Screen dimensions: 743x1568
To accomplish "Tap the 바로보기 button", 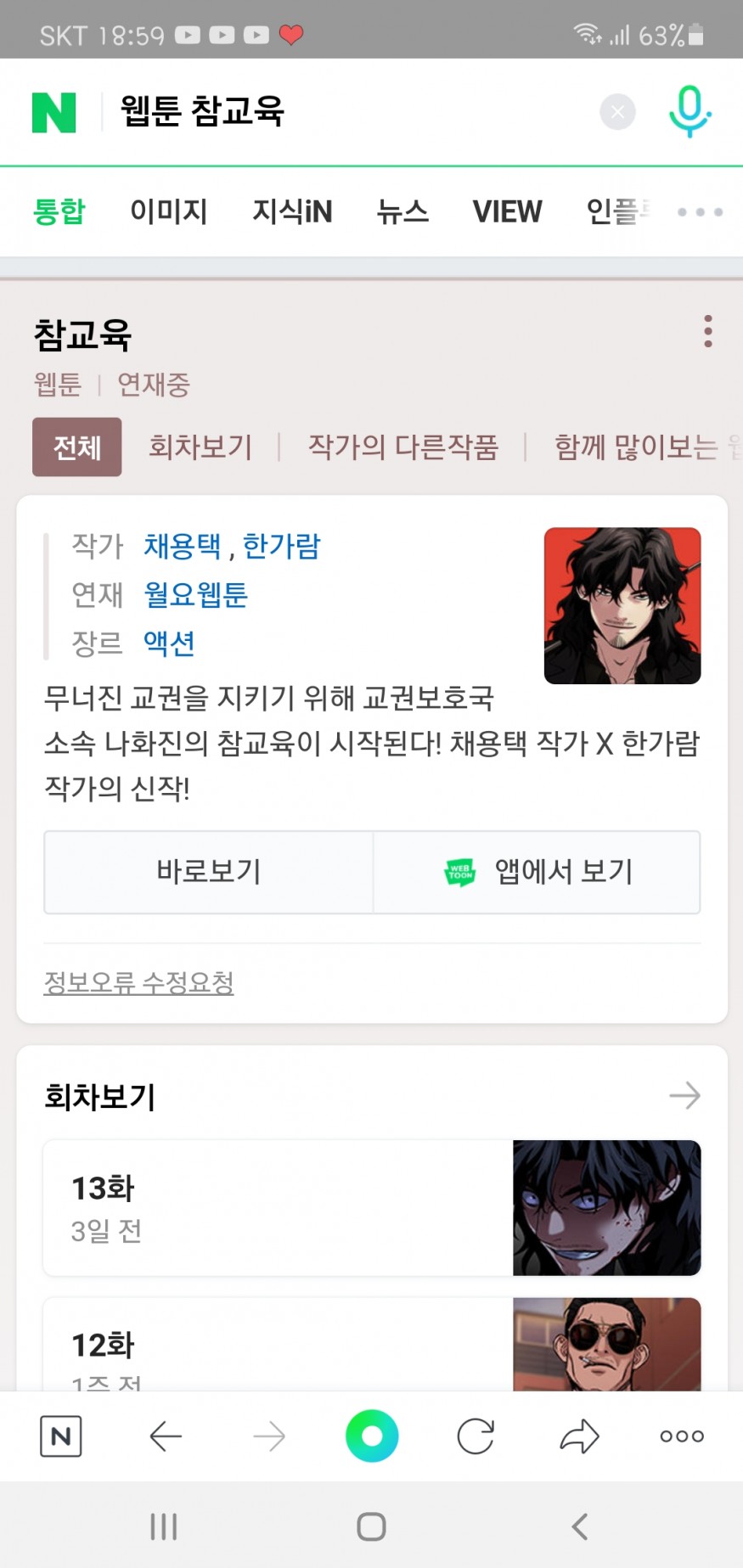I will (x=209, y=872).
